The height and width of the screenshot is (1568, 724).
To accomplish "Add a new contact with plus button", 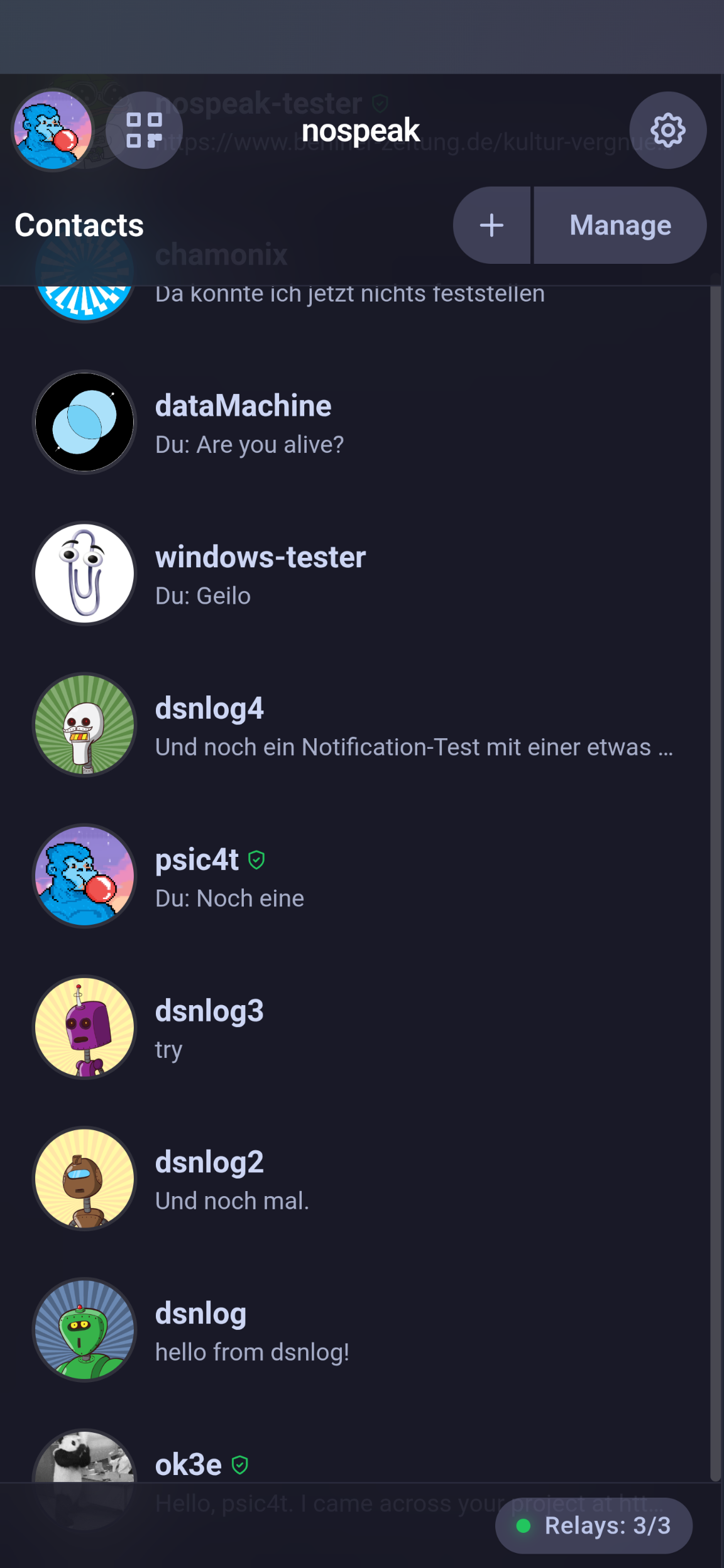I will point(492,226).
